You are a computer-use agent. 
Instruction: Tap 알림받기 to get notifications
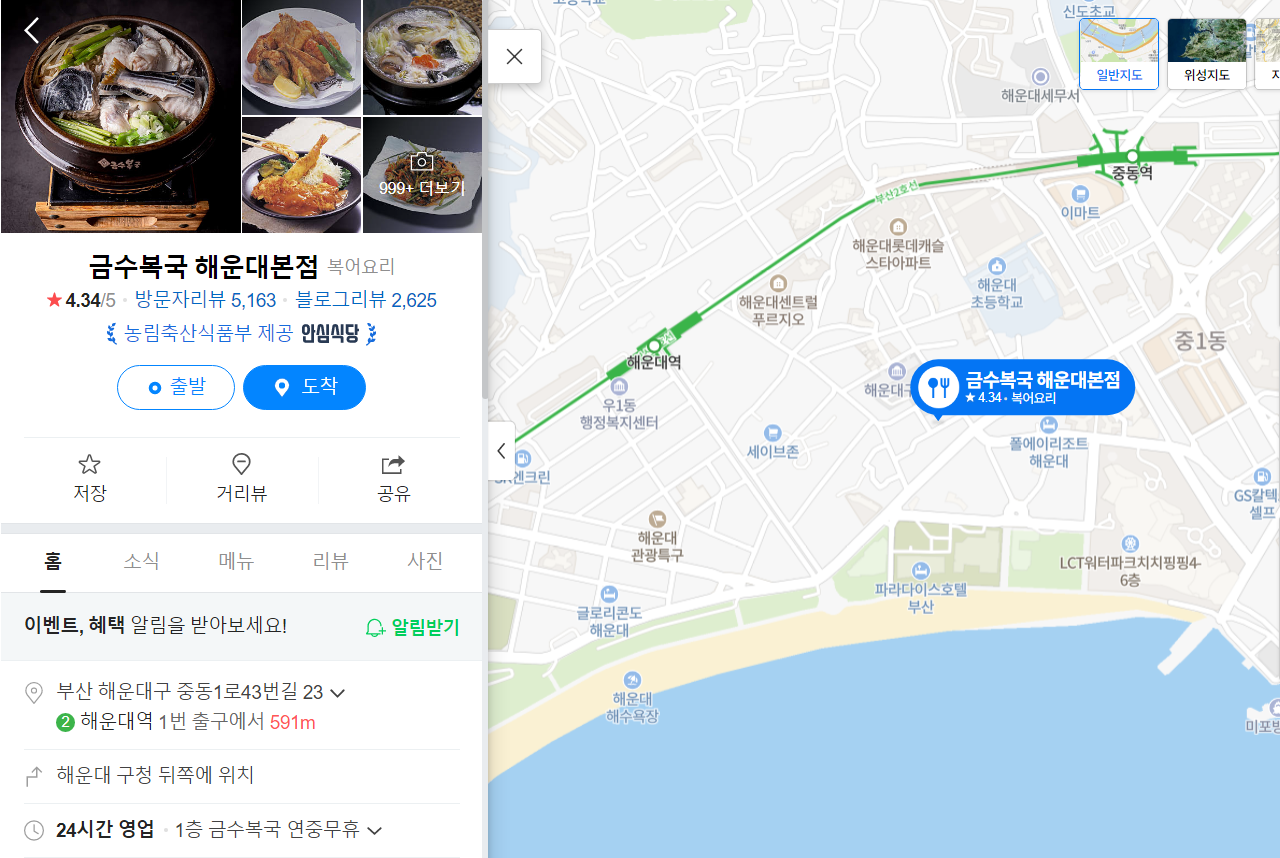pos(412,627)
